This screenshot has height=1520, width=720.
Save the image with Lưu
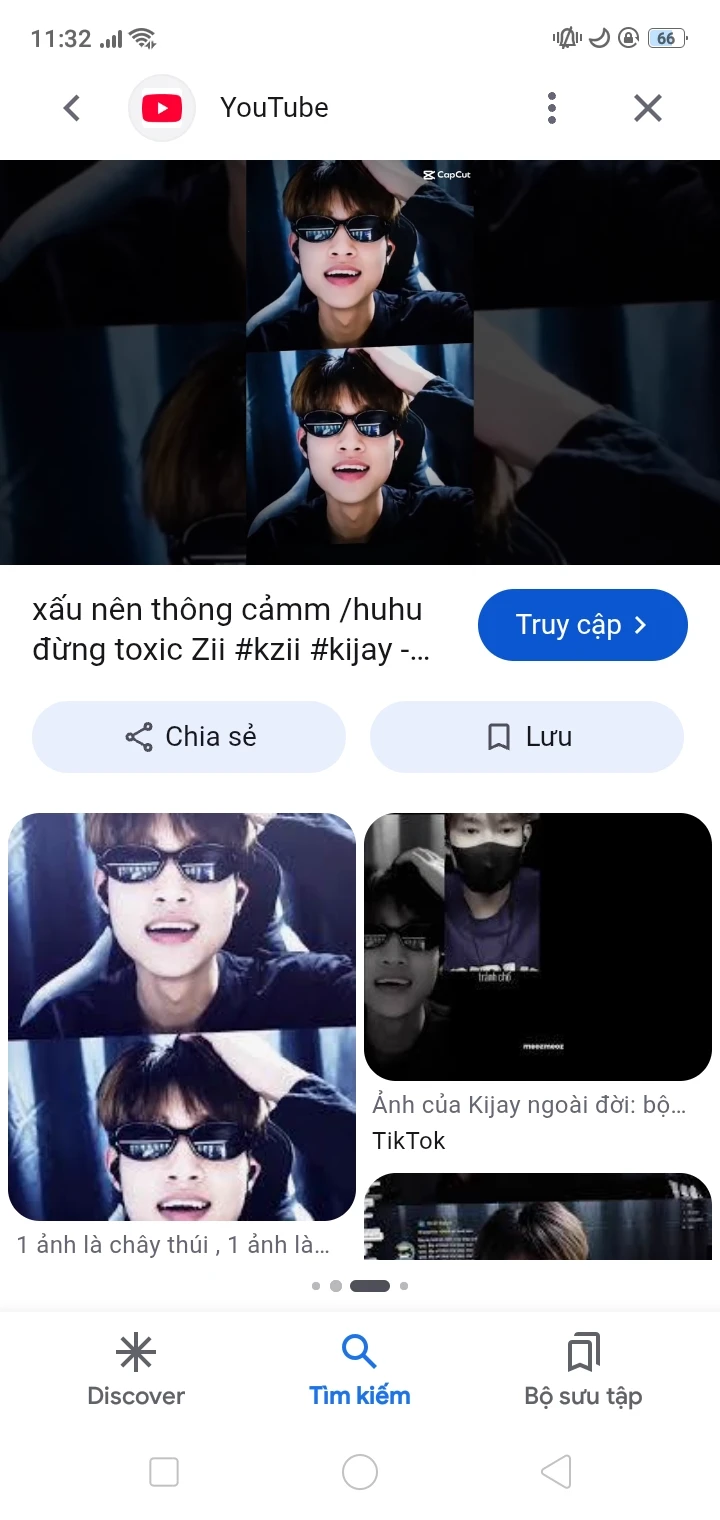(527, 737)
